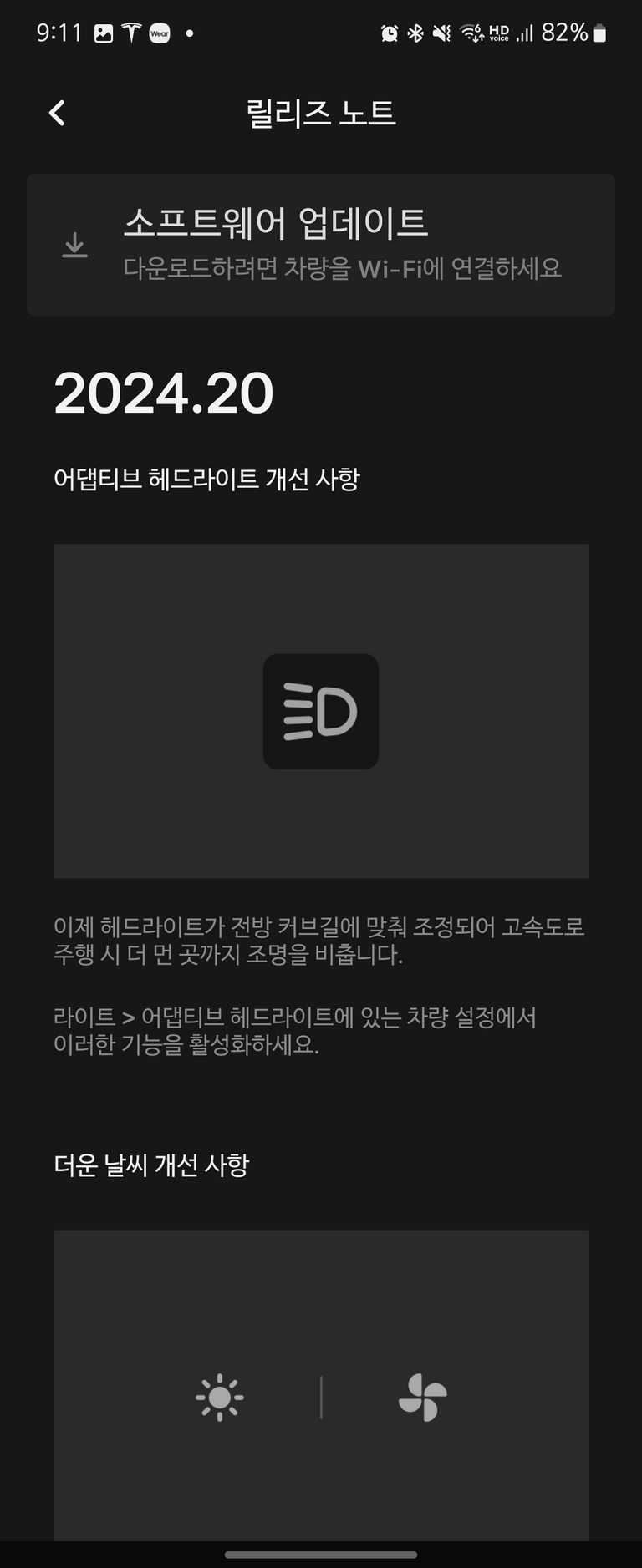Screen dimensions: 642x1568
Task: Go back from the 릴리즈 노트 screen
Action: 57,113
